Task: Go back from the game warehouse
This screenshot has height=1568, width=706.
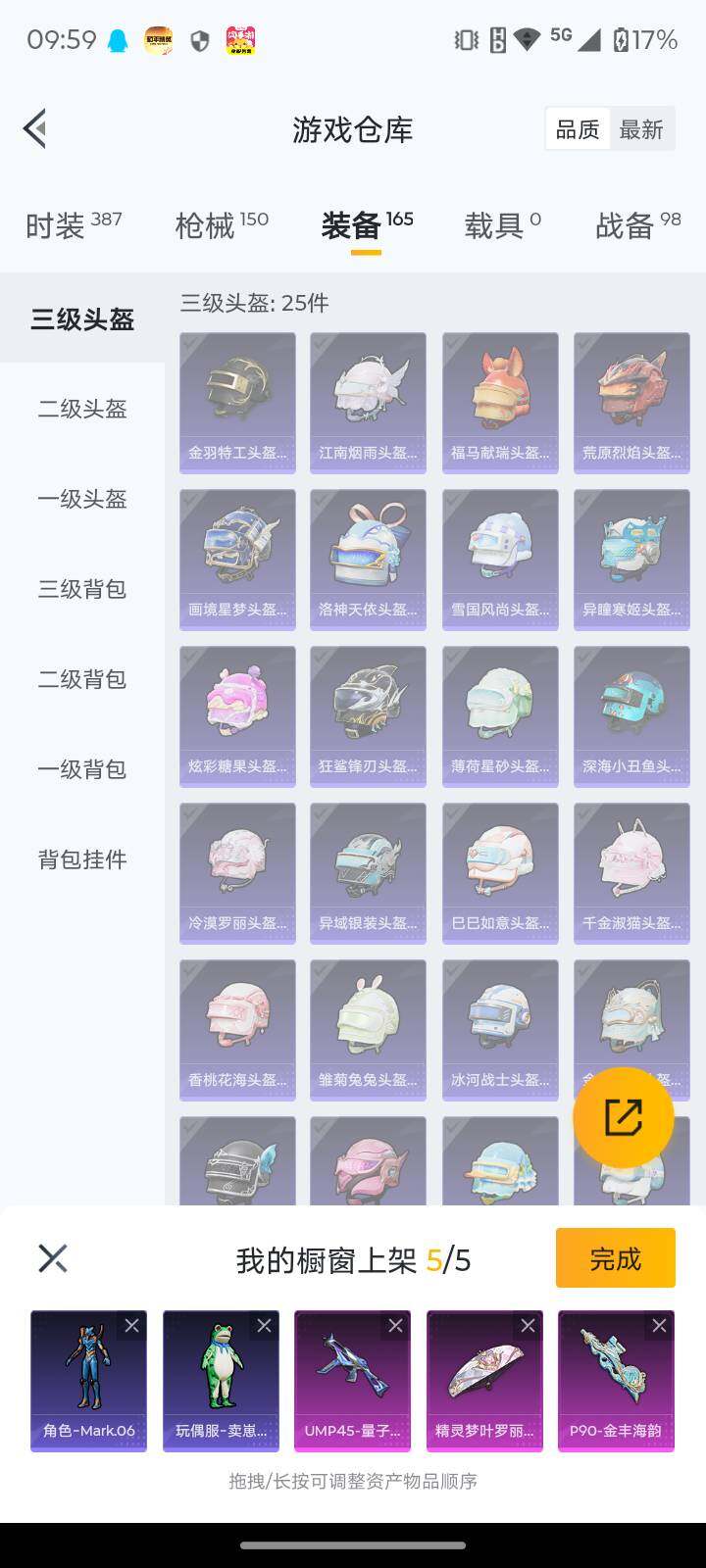Action: 36,128
